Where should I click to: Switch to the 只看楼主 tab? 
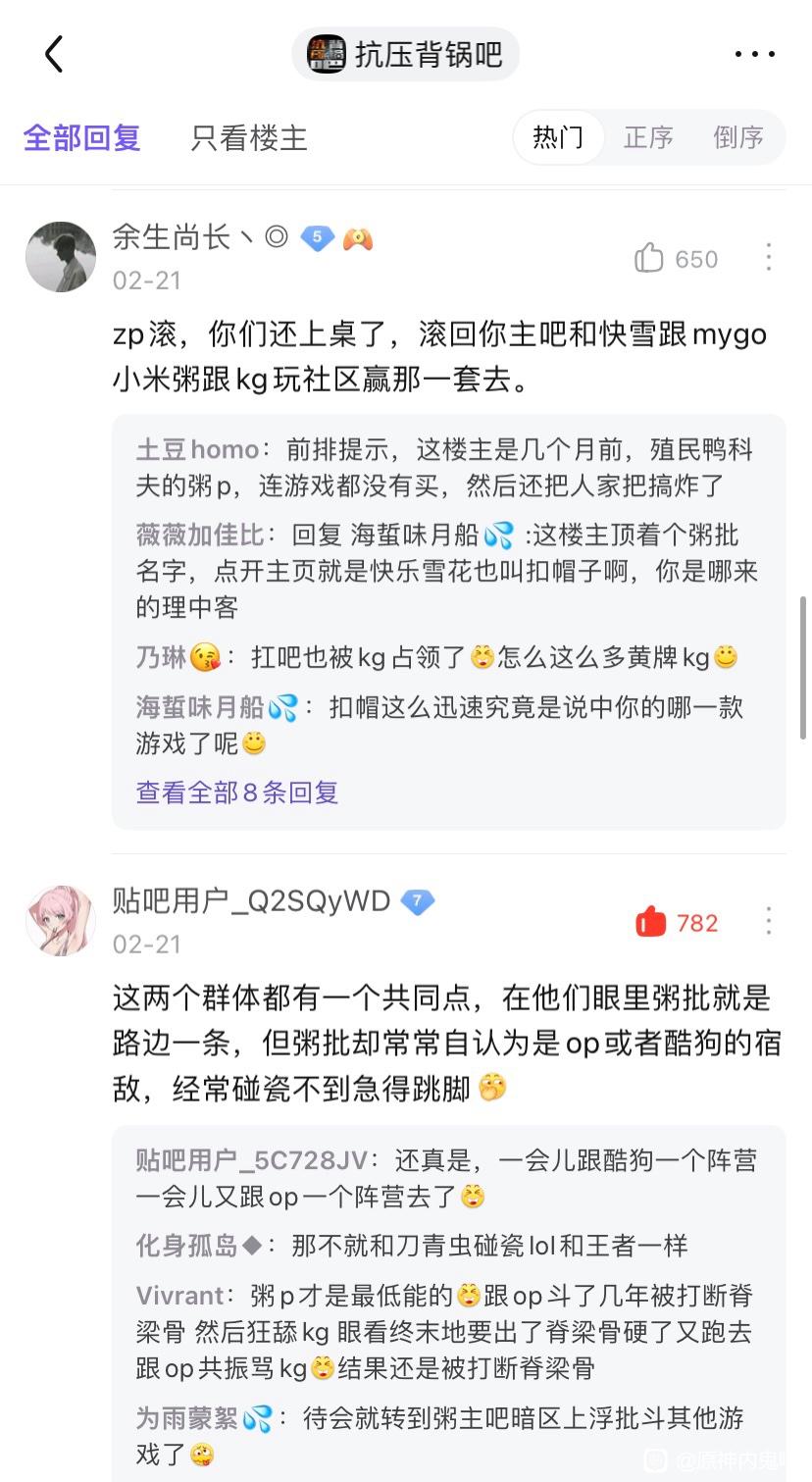249,137
